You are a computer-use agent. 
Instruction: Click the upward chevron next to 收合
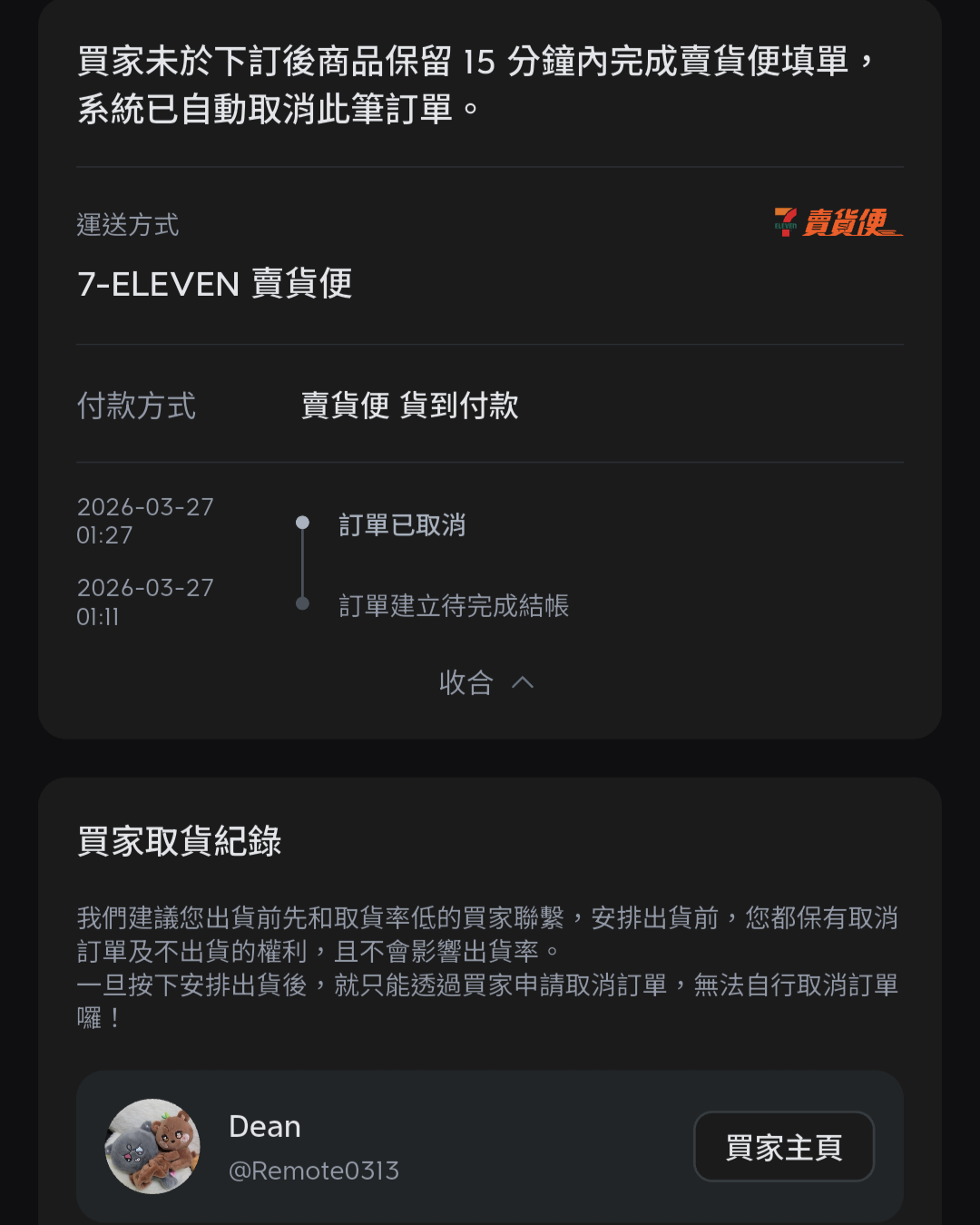coord(524,682)
